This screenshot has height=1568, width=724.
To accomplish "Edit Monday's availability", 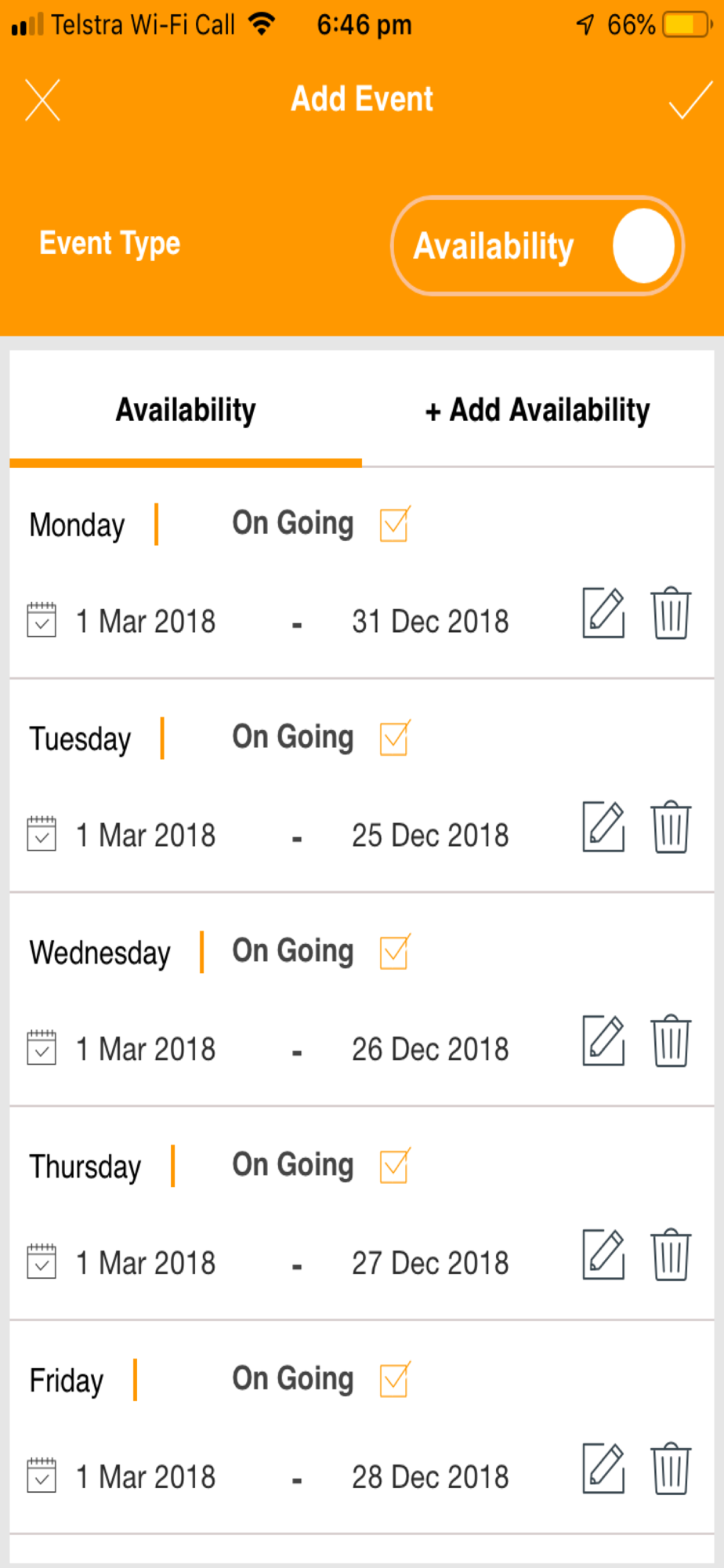I will tap(604, 612).
